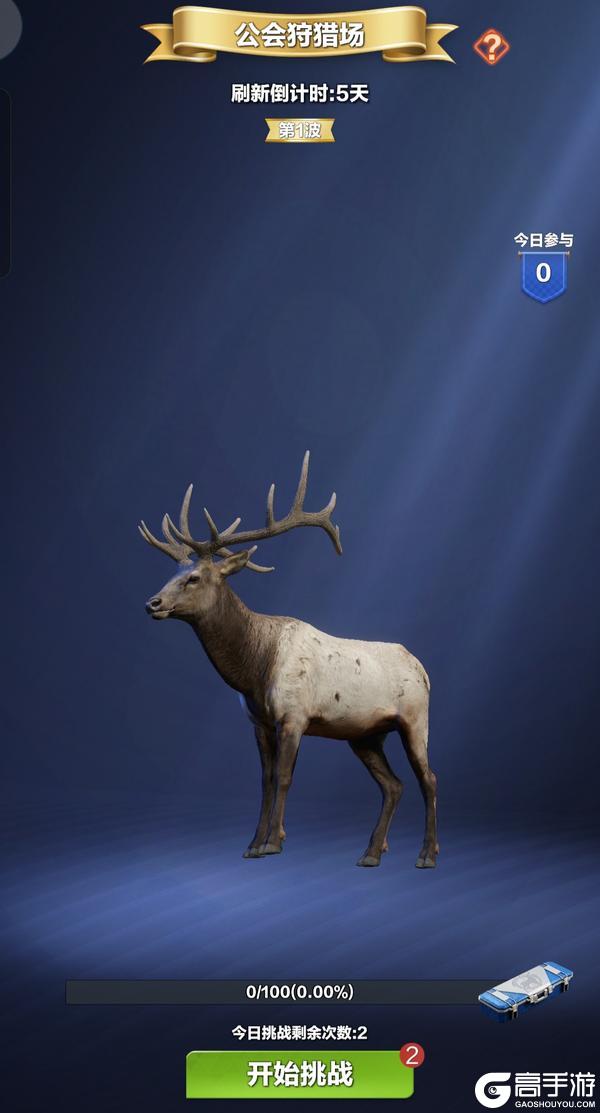
Task: Open the blue reward case
Action: point(526,987)
